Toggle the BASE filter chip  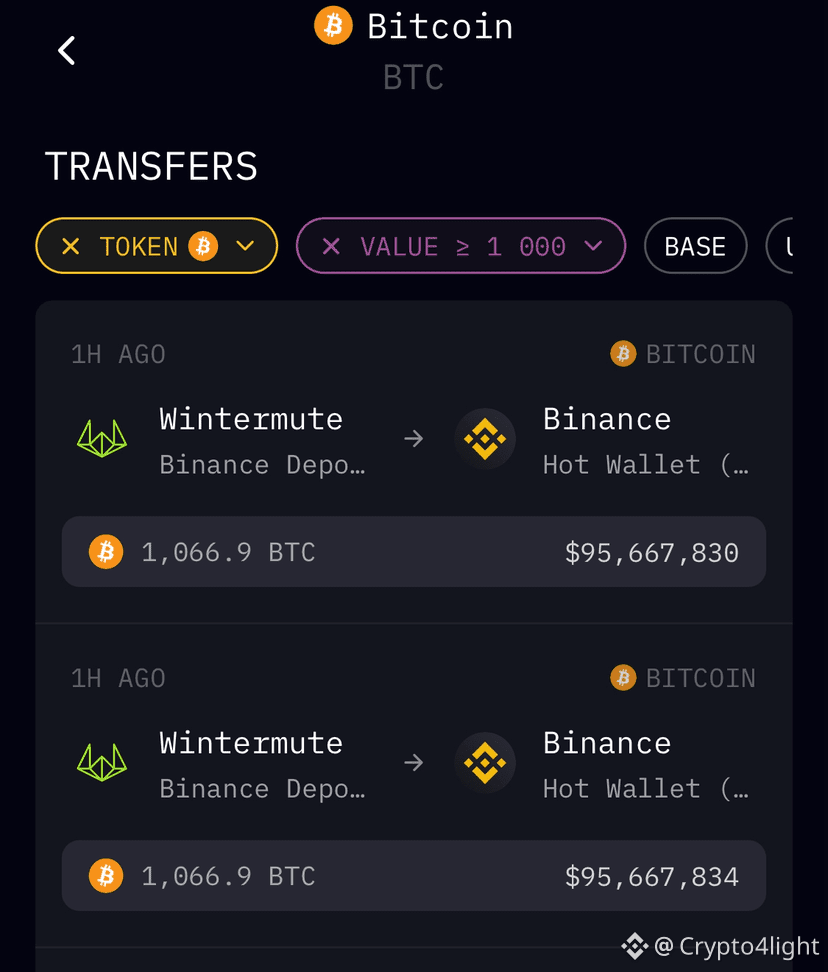695,245
